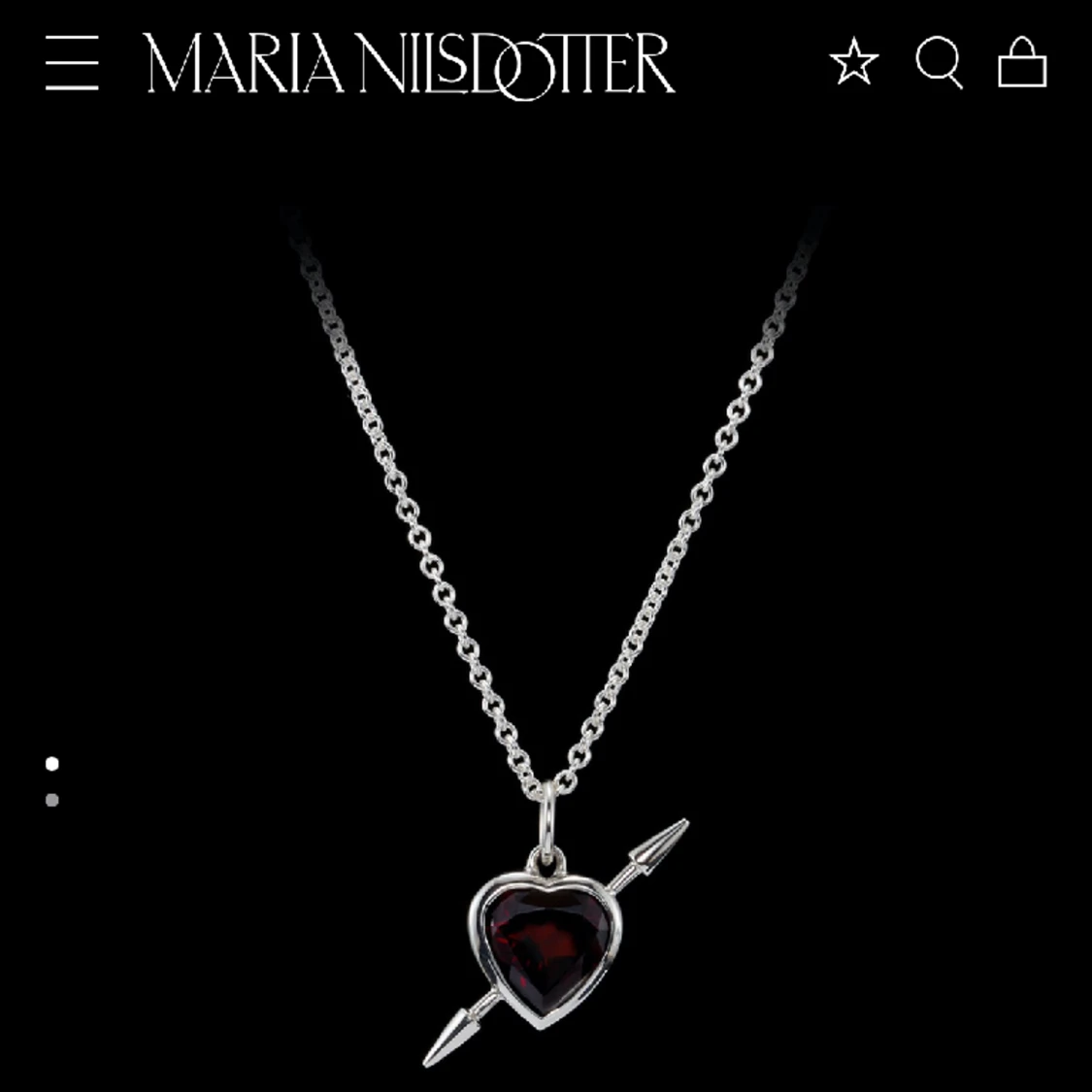Open the hamburger navigation menu

[72, 63]
